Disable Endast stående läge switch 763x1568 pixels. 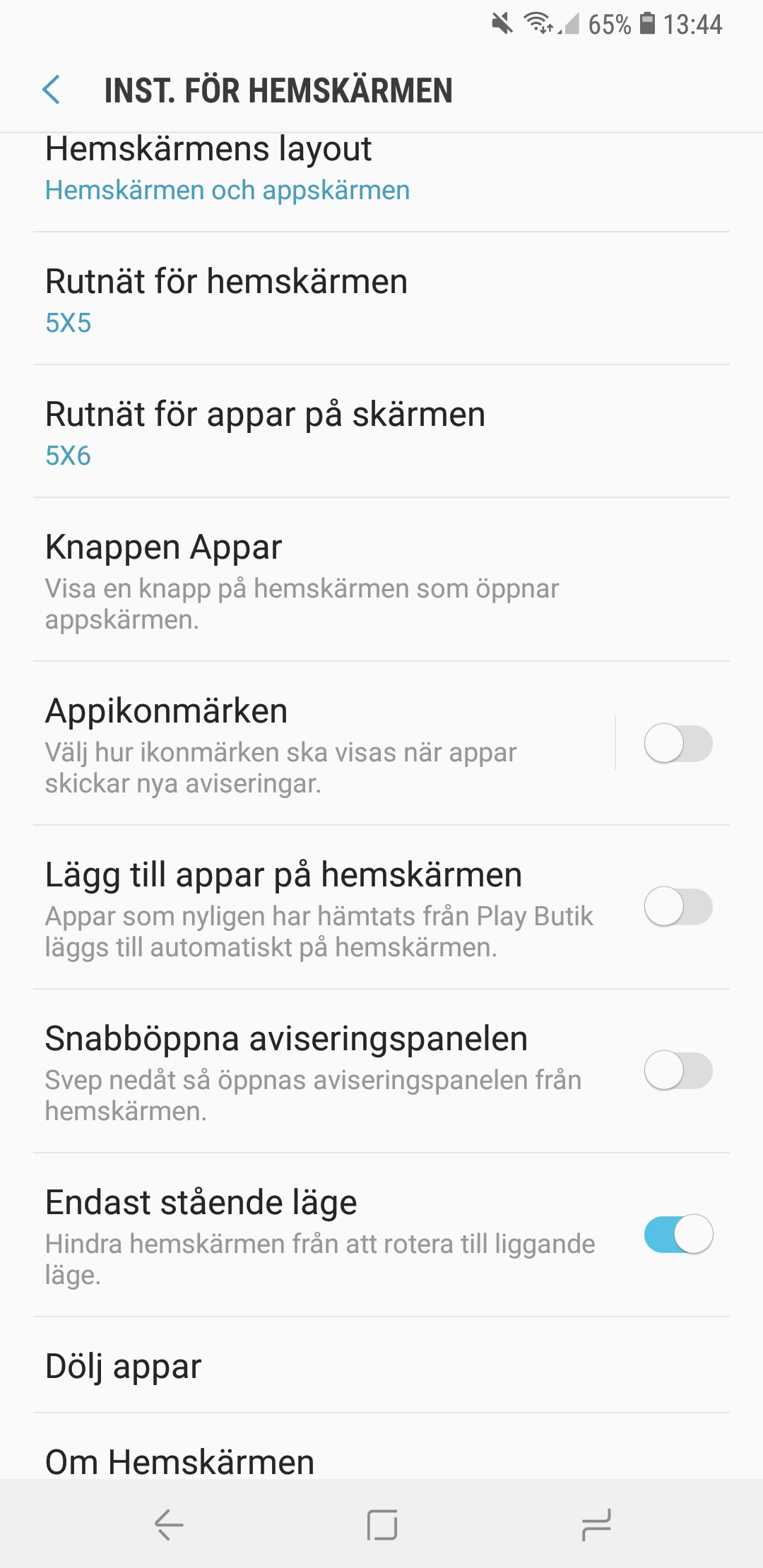tap(678, 1235)
